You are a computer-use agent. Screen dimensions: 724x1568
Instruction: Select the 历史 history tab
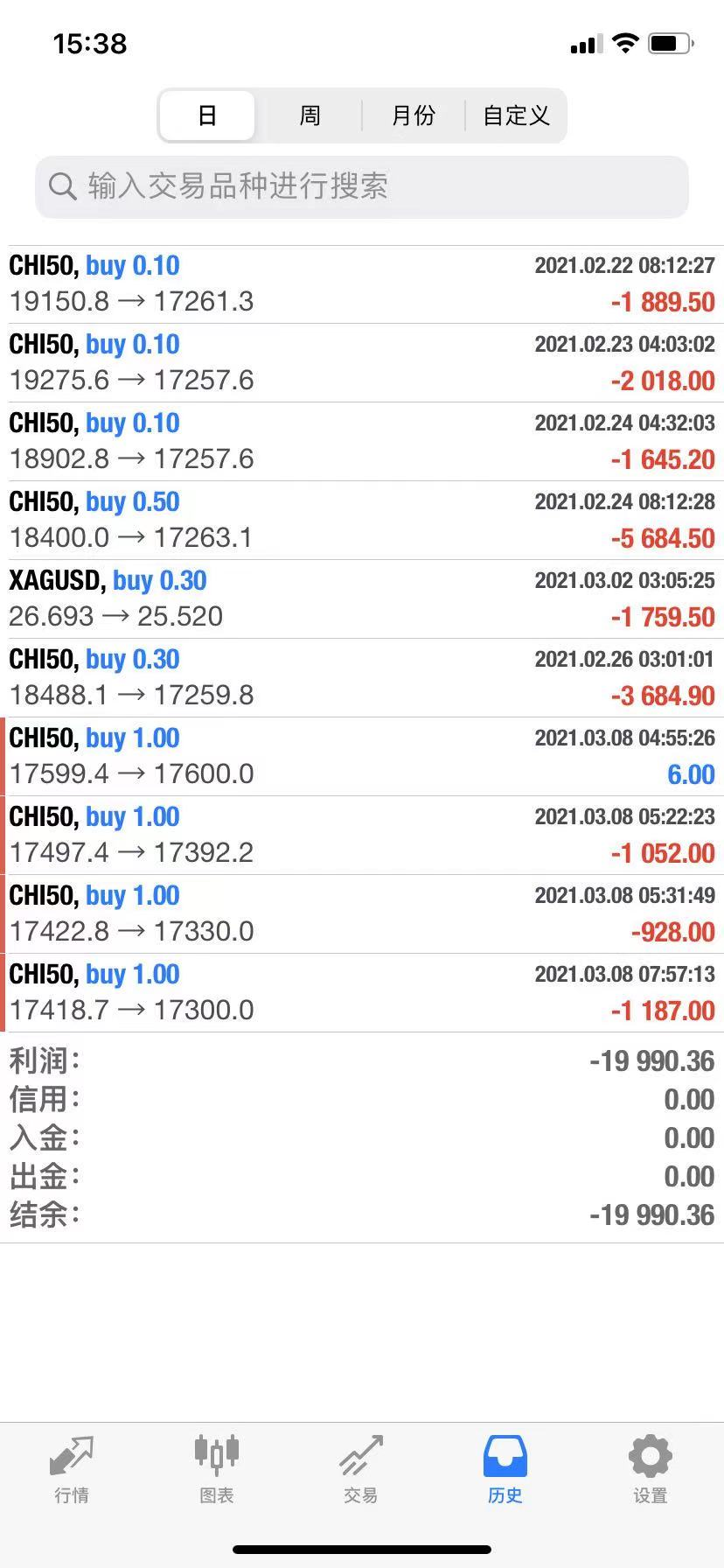[505, 1469]
